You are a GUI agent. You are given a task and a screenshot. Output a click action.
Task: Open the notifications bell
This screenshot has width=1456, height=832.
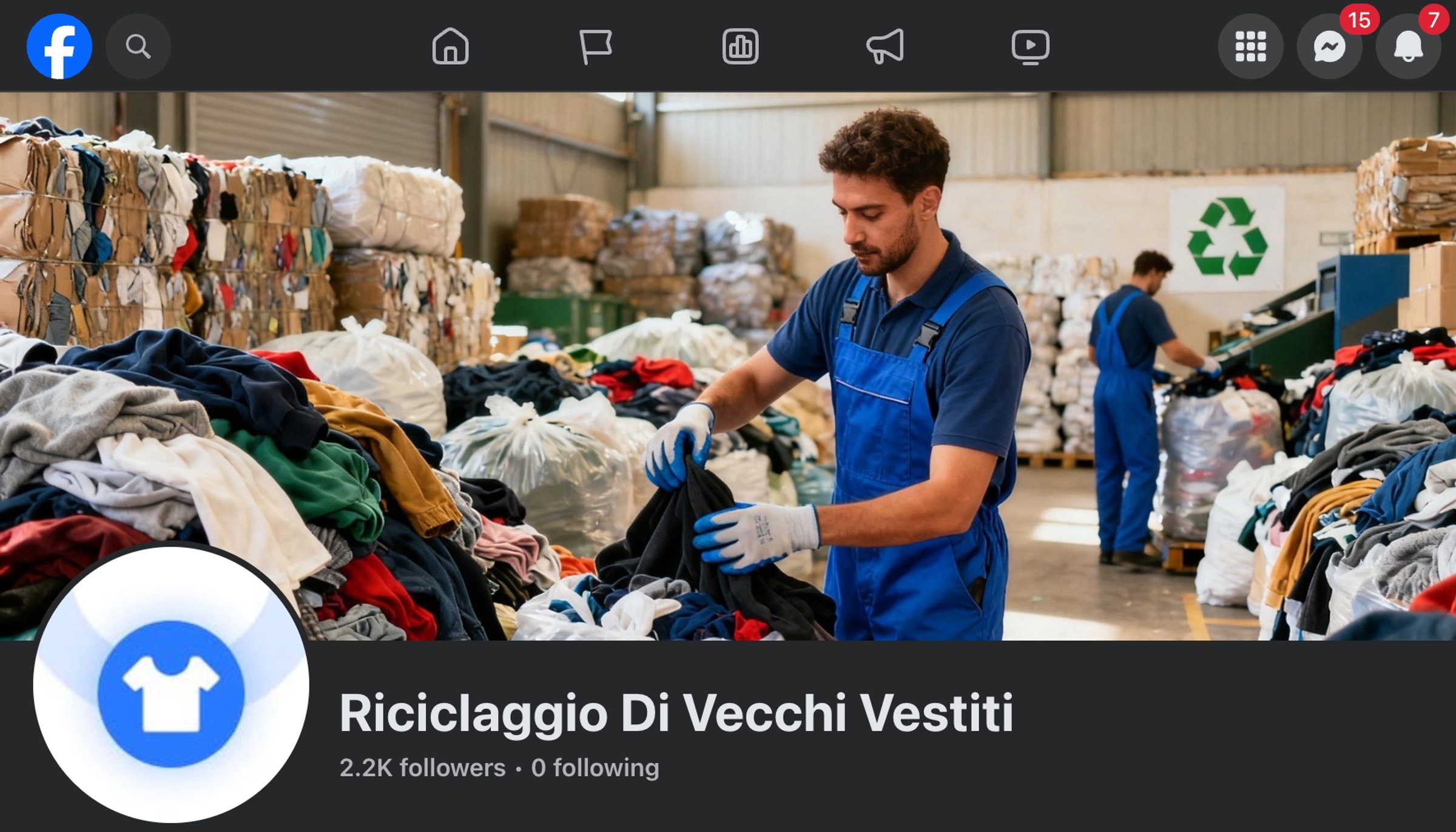click(1408, 46)
